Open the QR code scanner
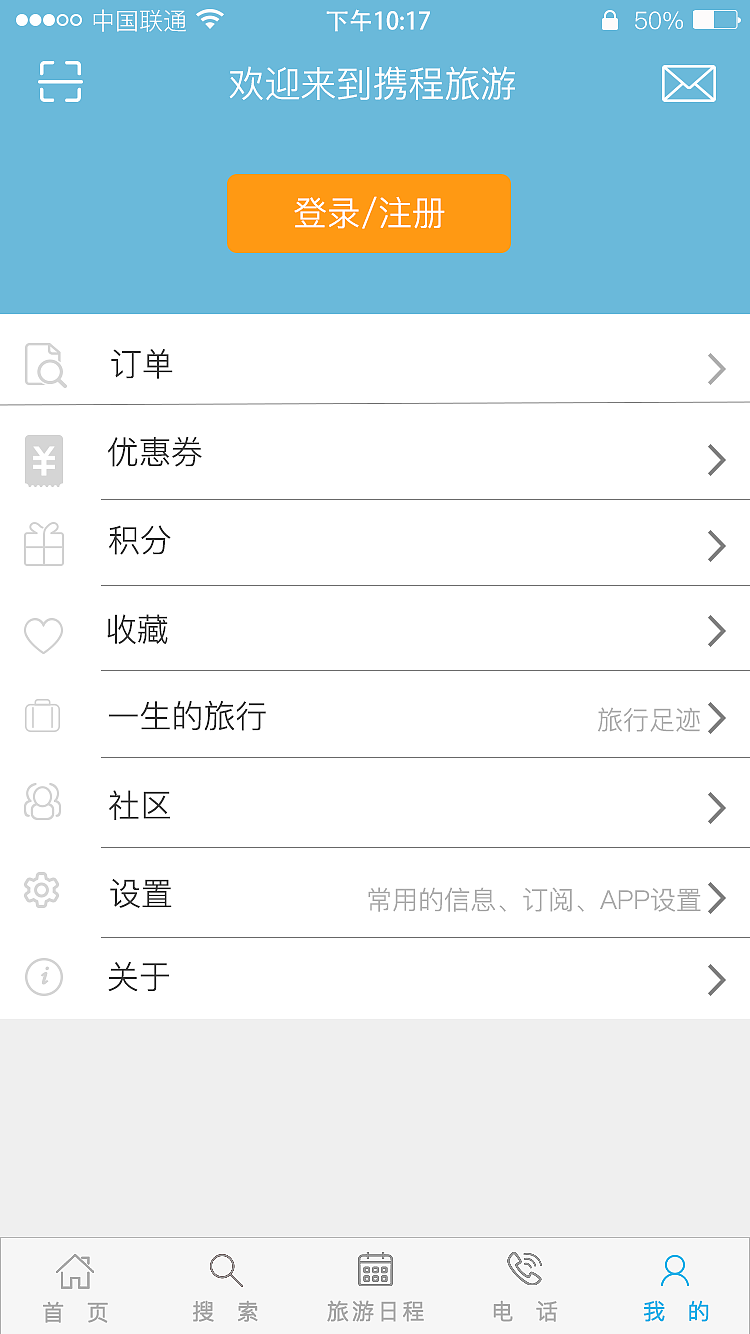This screenshot has width=750, height=1334. 62,84
